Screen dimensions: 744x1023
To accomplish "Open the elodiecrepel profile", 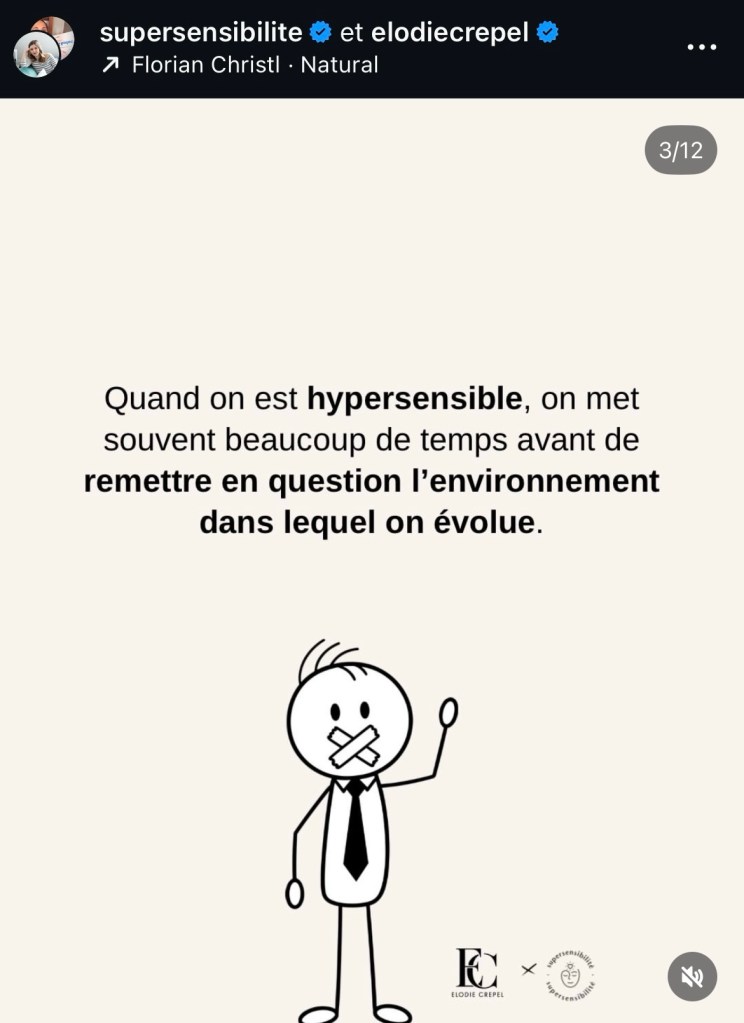I will [x=450, y=32].
